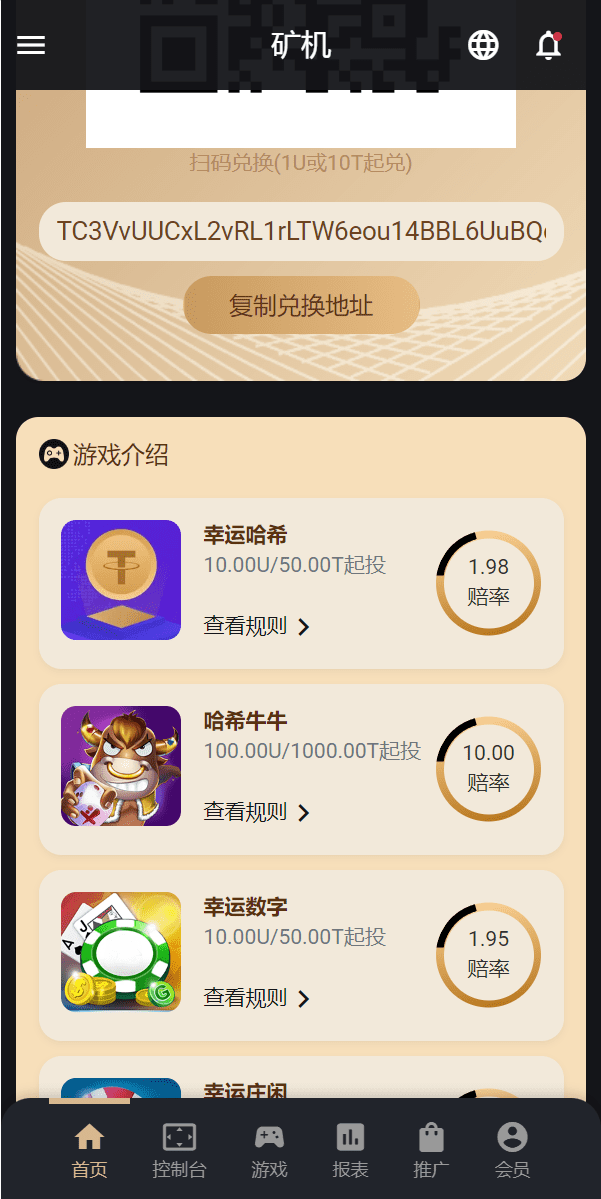The height and width of the screenshot is (1199, 601).
Task: Open the language globe selector
Action: (x=483, y=45)
